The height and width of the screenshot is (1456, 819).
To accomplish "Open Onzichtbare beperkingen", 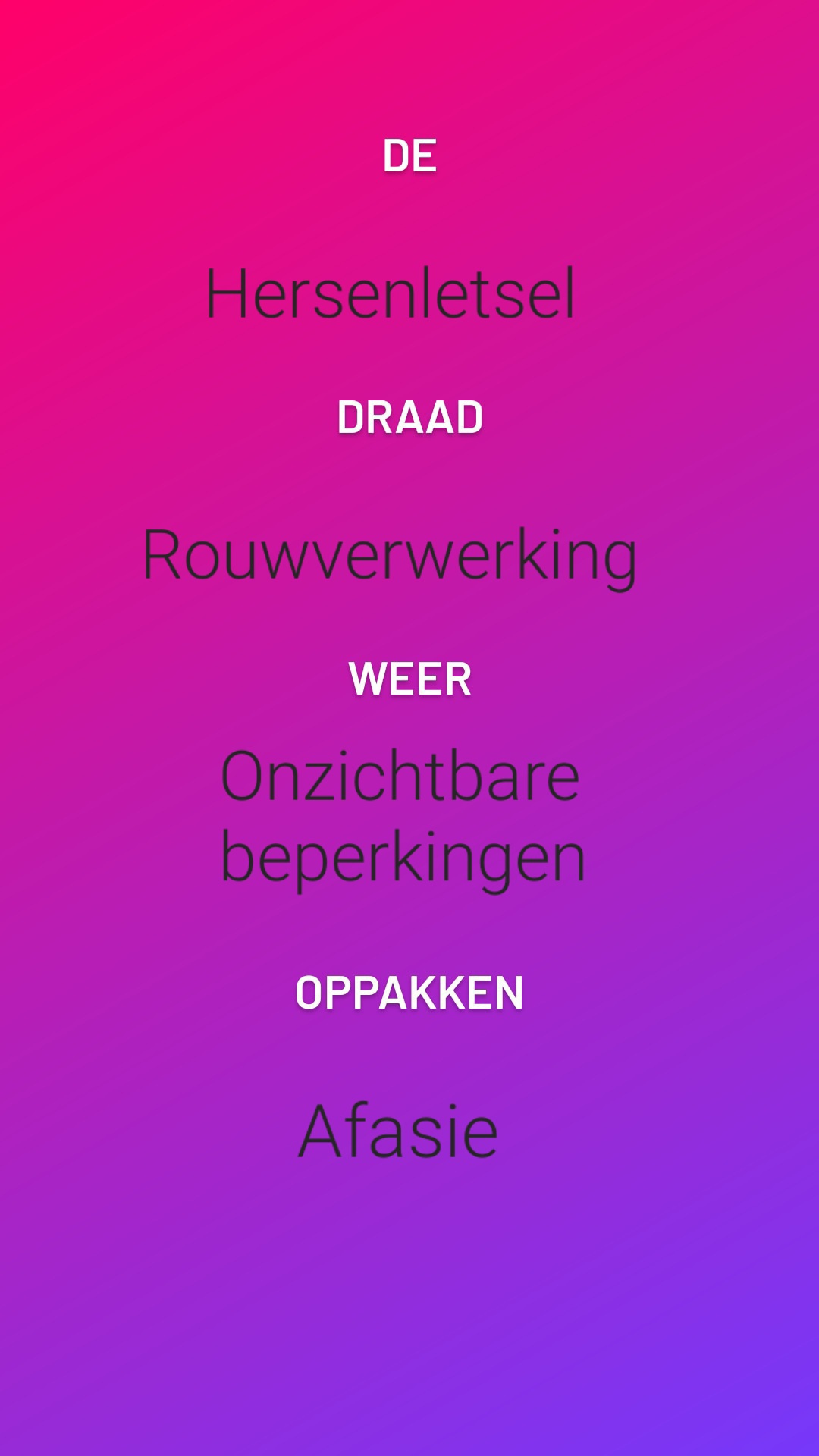I will pyautogui.click(x=403, y=817).
